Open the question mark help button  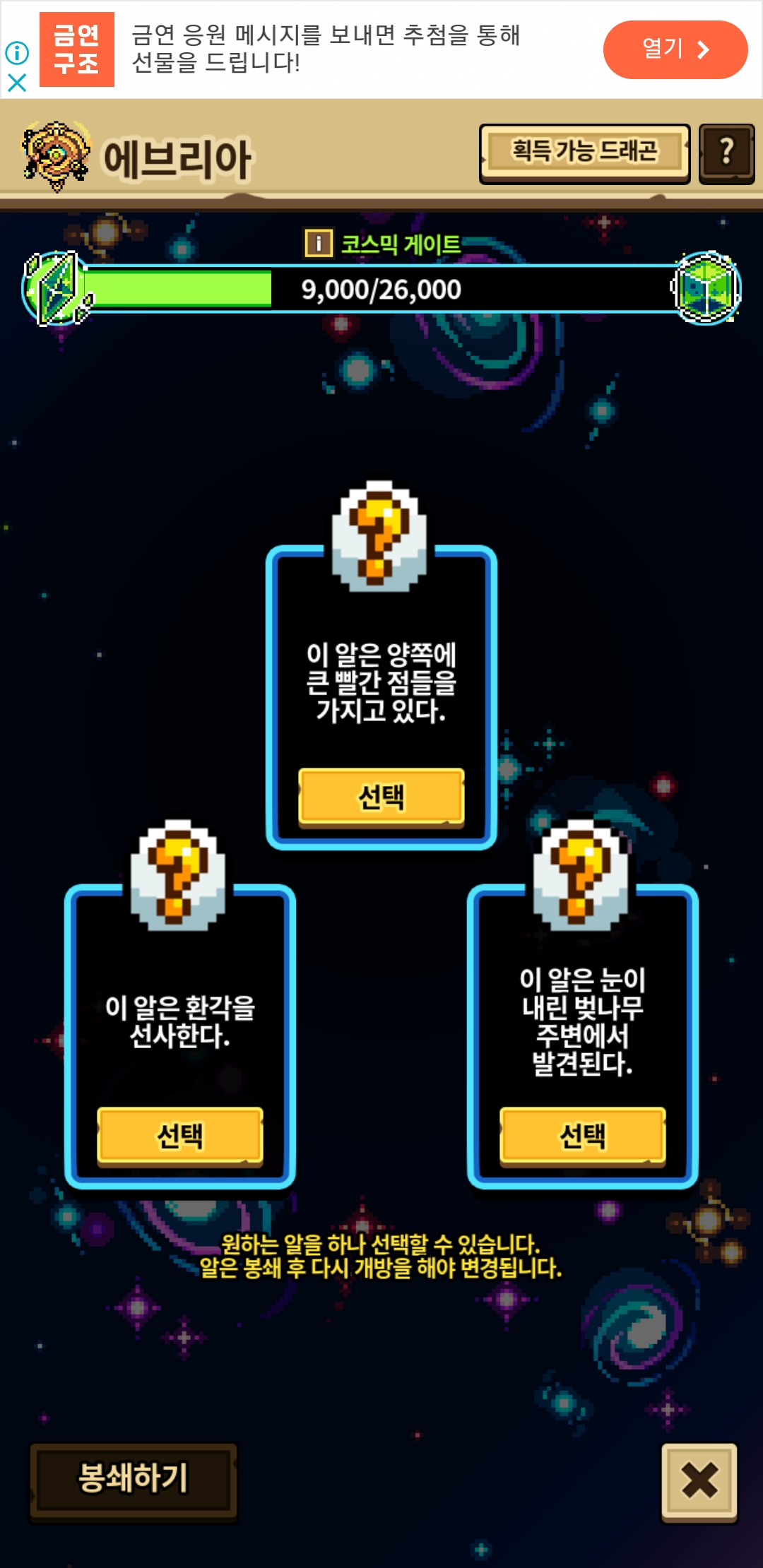click(x=726, y=153)
